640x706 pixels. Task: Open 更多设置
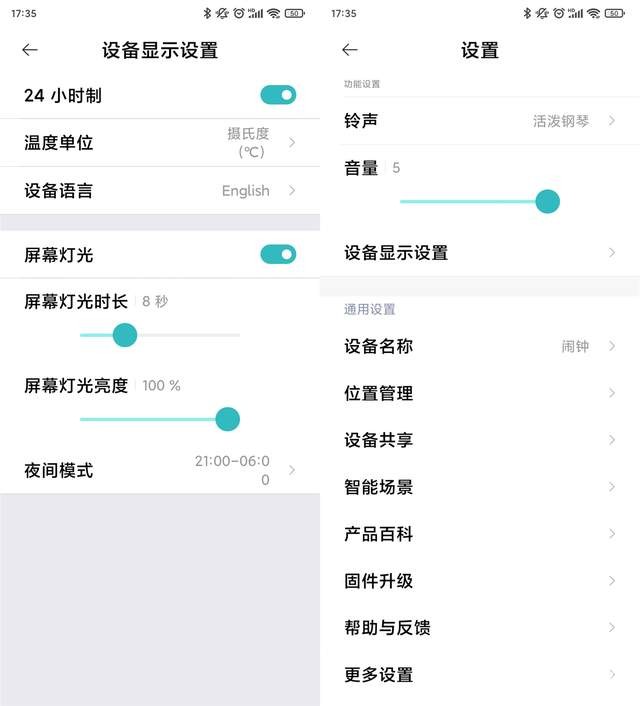click(x=480, y=675)
